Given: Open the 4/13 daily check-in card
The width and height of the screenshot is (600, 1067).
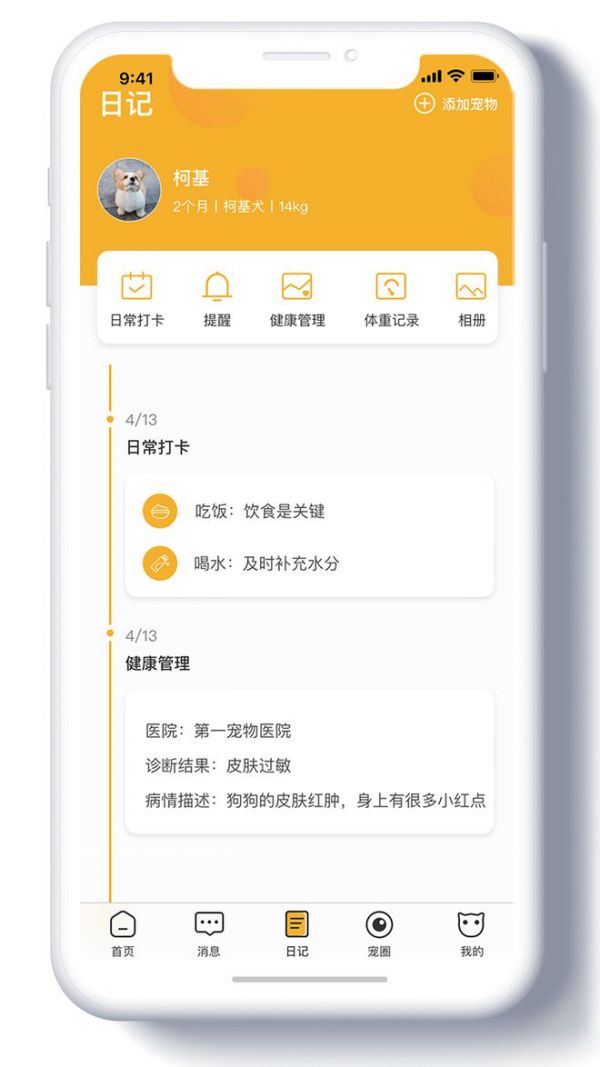Looking at the screenshot, I should click(309, 536).
